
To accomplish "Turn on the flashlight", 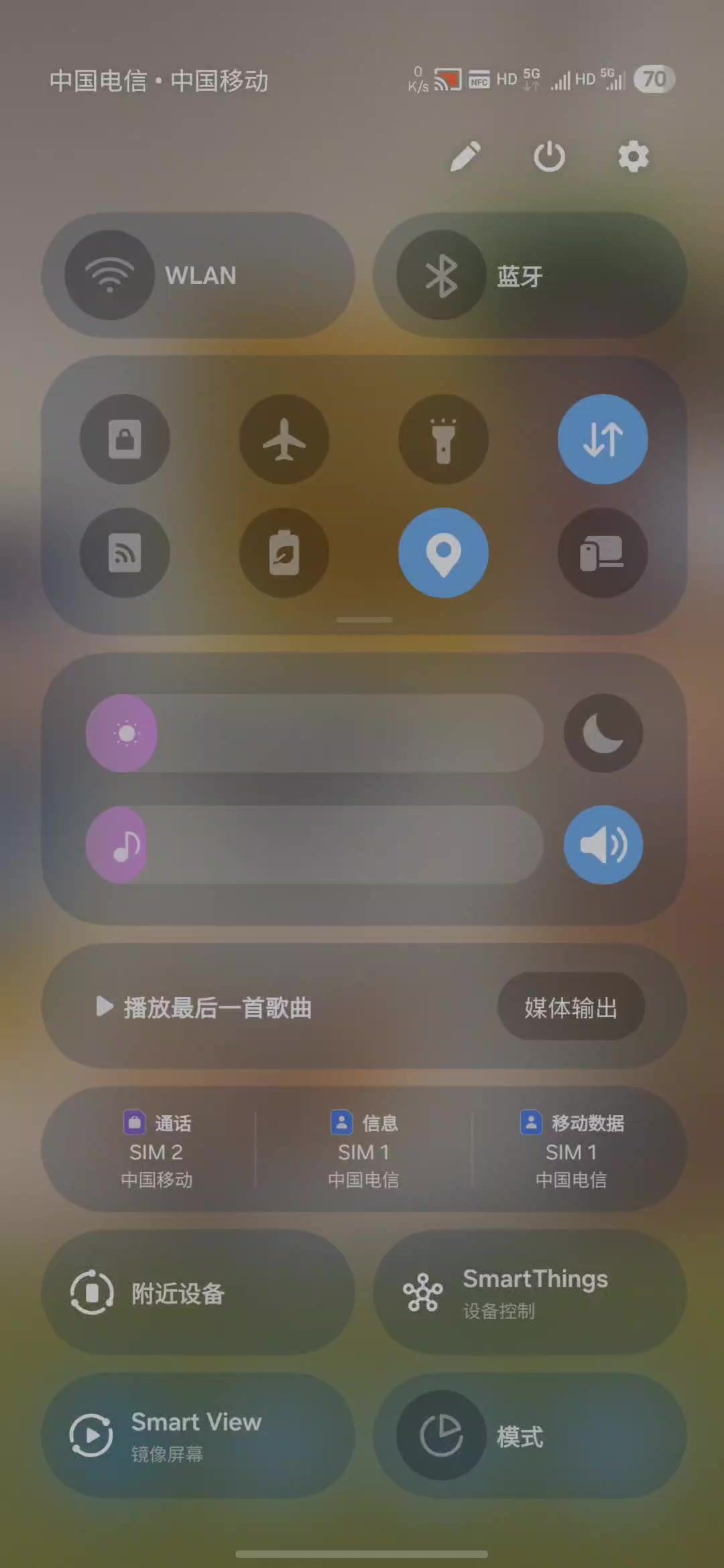I will (x=443, y=440).
